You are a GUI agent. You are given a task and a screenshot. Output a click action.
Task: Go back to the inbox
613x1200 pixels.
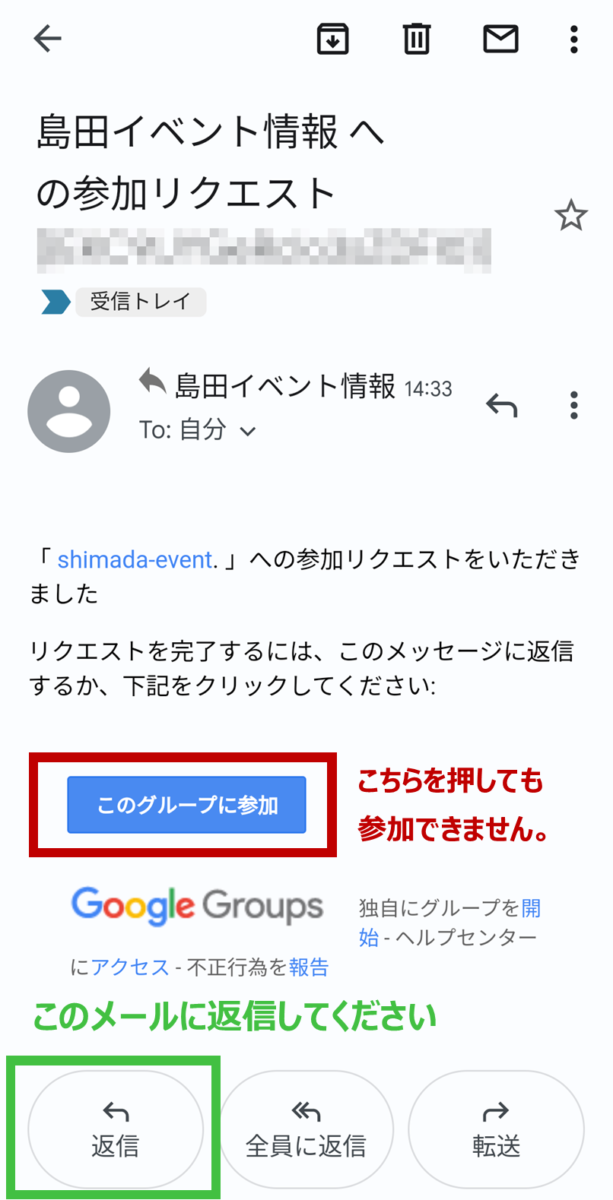click(x=47, y=39)
